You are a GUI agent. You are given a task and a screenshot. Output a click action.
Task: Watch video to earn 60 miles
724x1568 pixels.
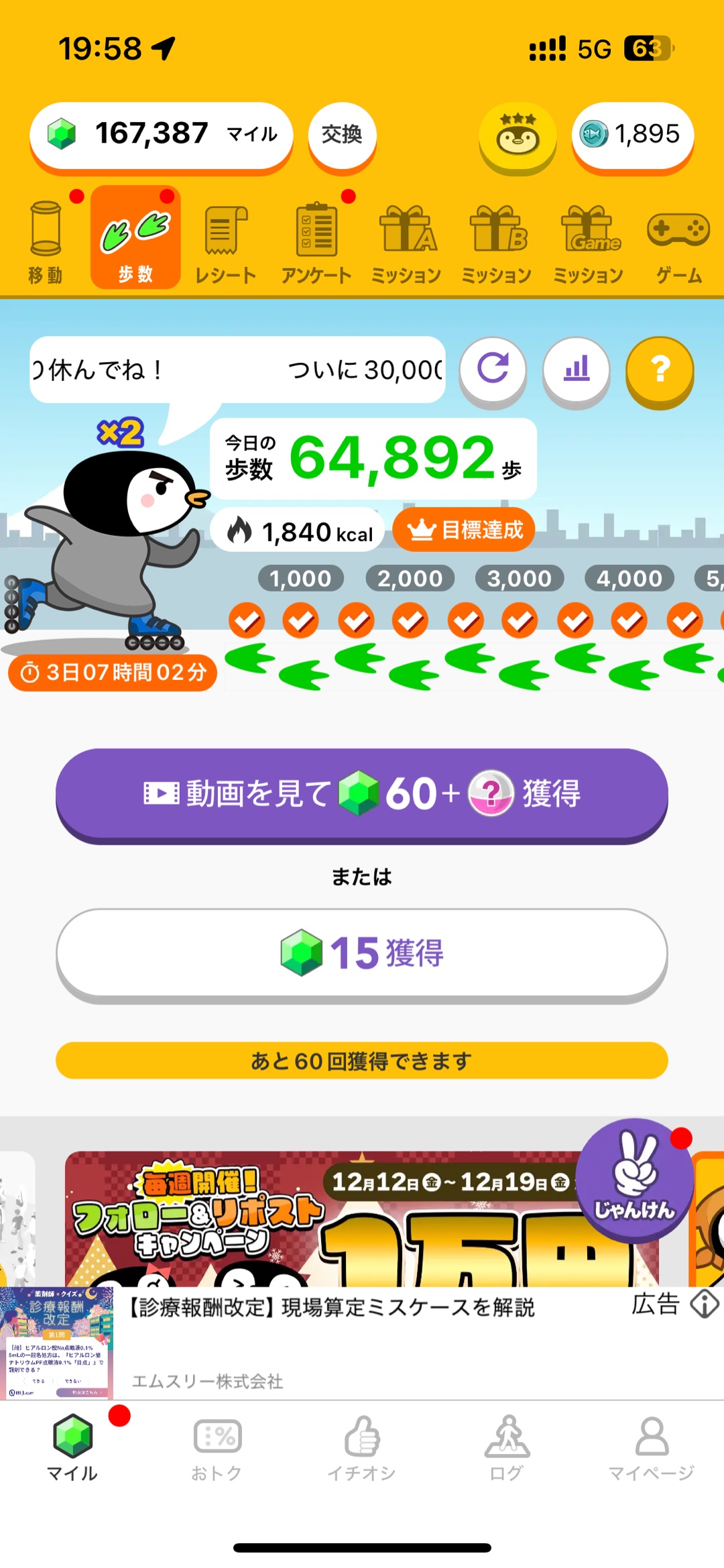coord(362,793)
